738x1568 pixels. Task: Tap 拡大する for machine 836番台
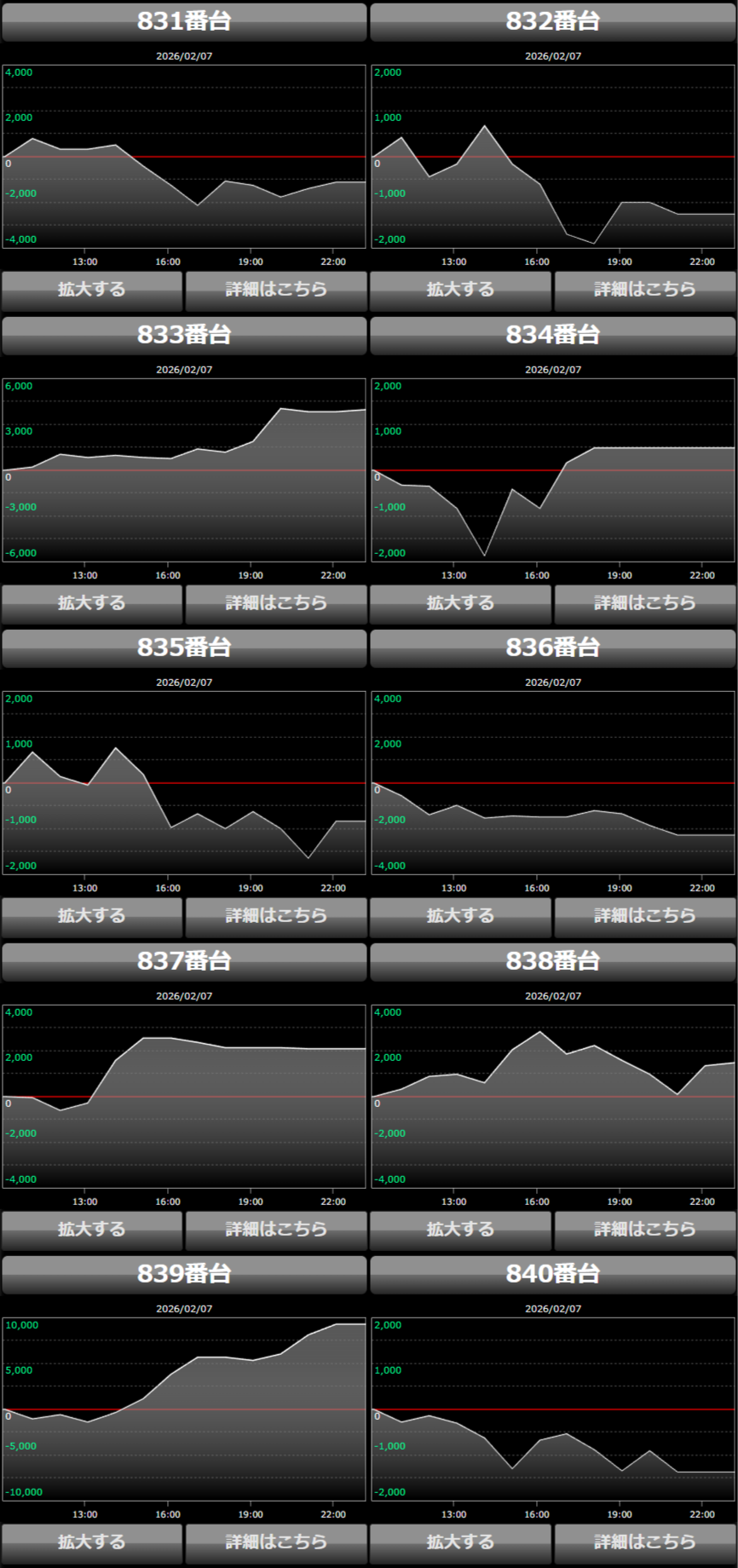(x=460, y=916)
